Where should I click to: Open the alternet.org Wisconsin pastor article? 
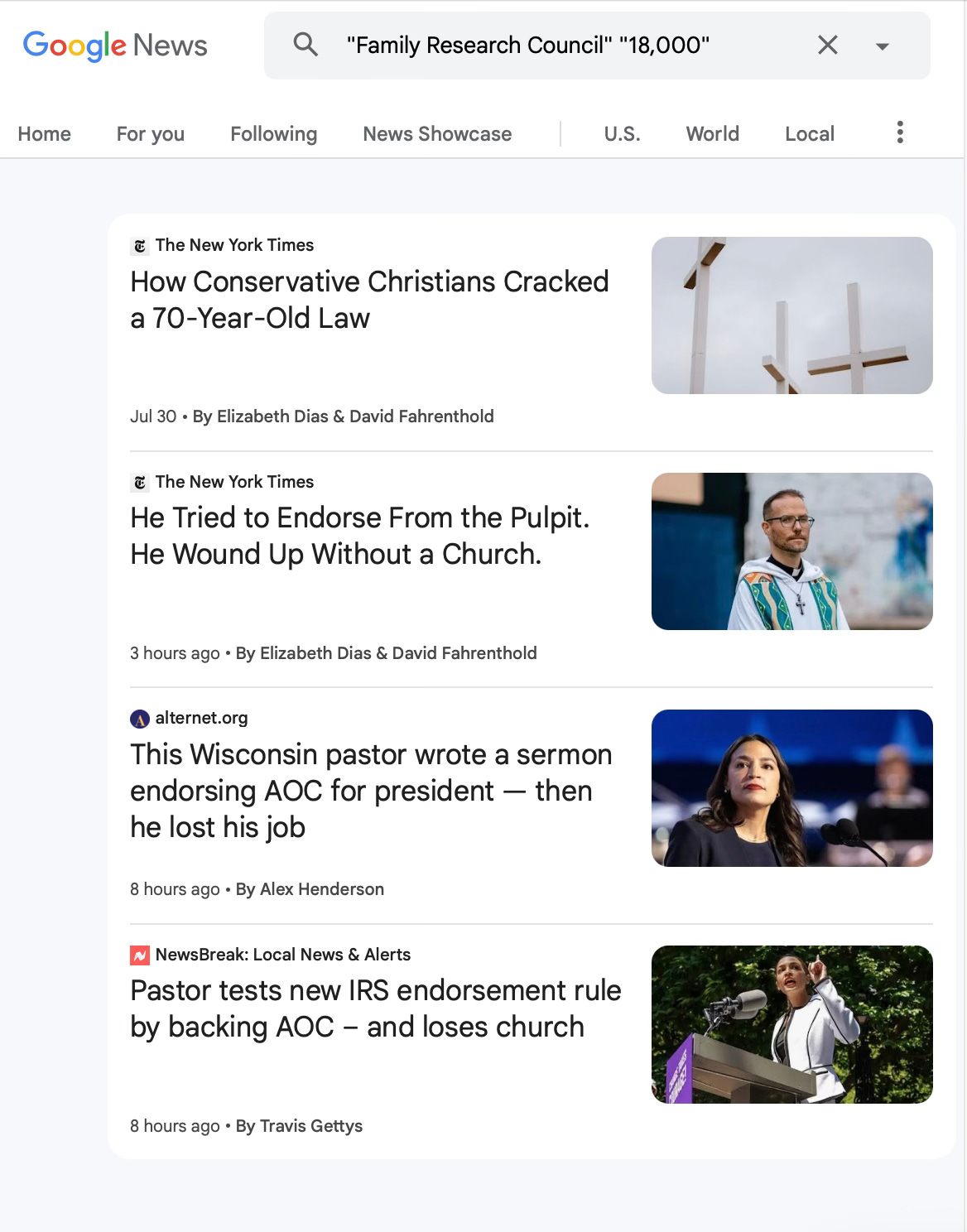click(x=371, y=790)
